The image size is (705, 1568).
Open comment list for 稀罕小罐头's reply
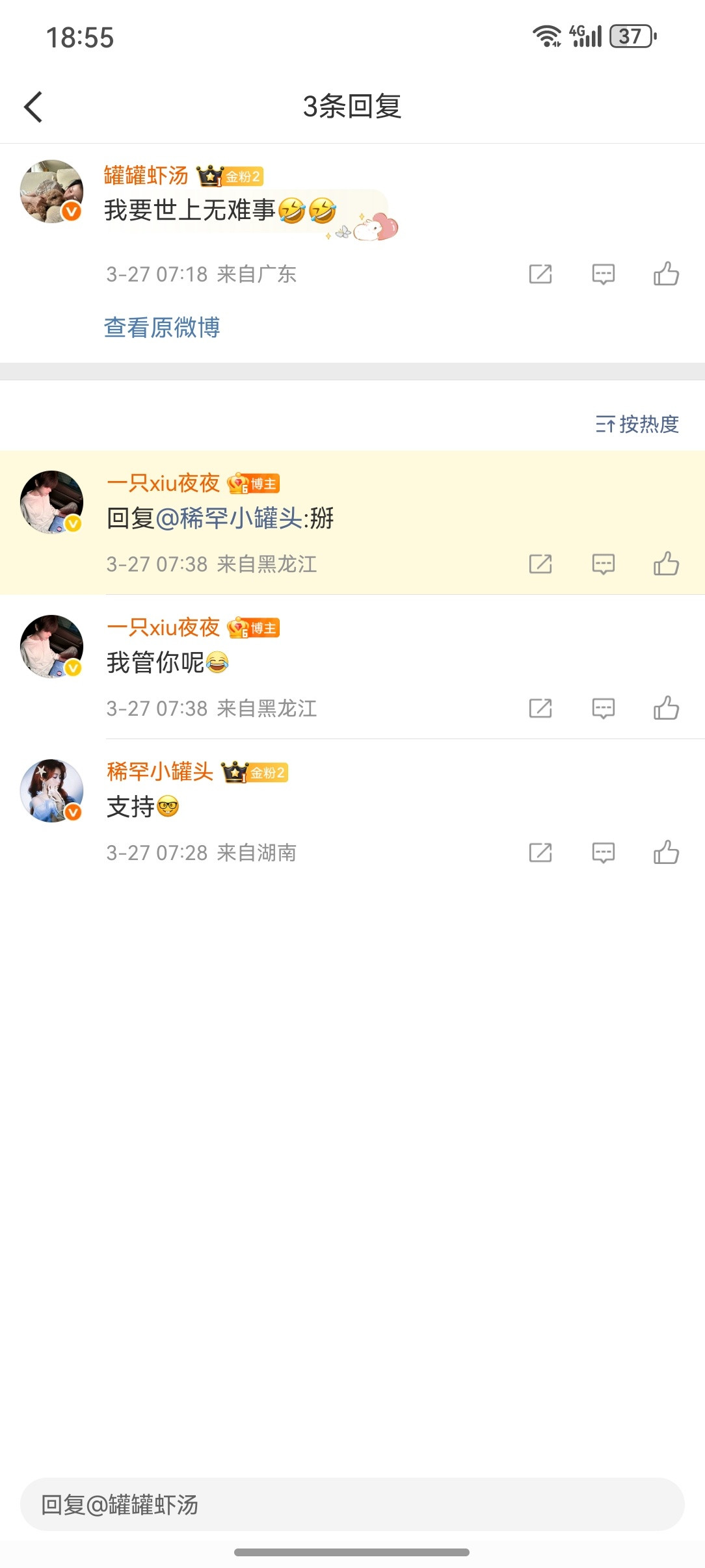pyautogui.click(x=602, y=853)
